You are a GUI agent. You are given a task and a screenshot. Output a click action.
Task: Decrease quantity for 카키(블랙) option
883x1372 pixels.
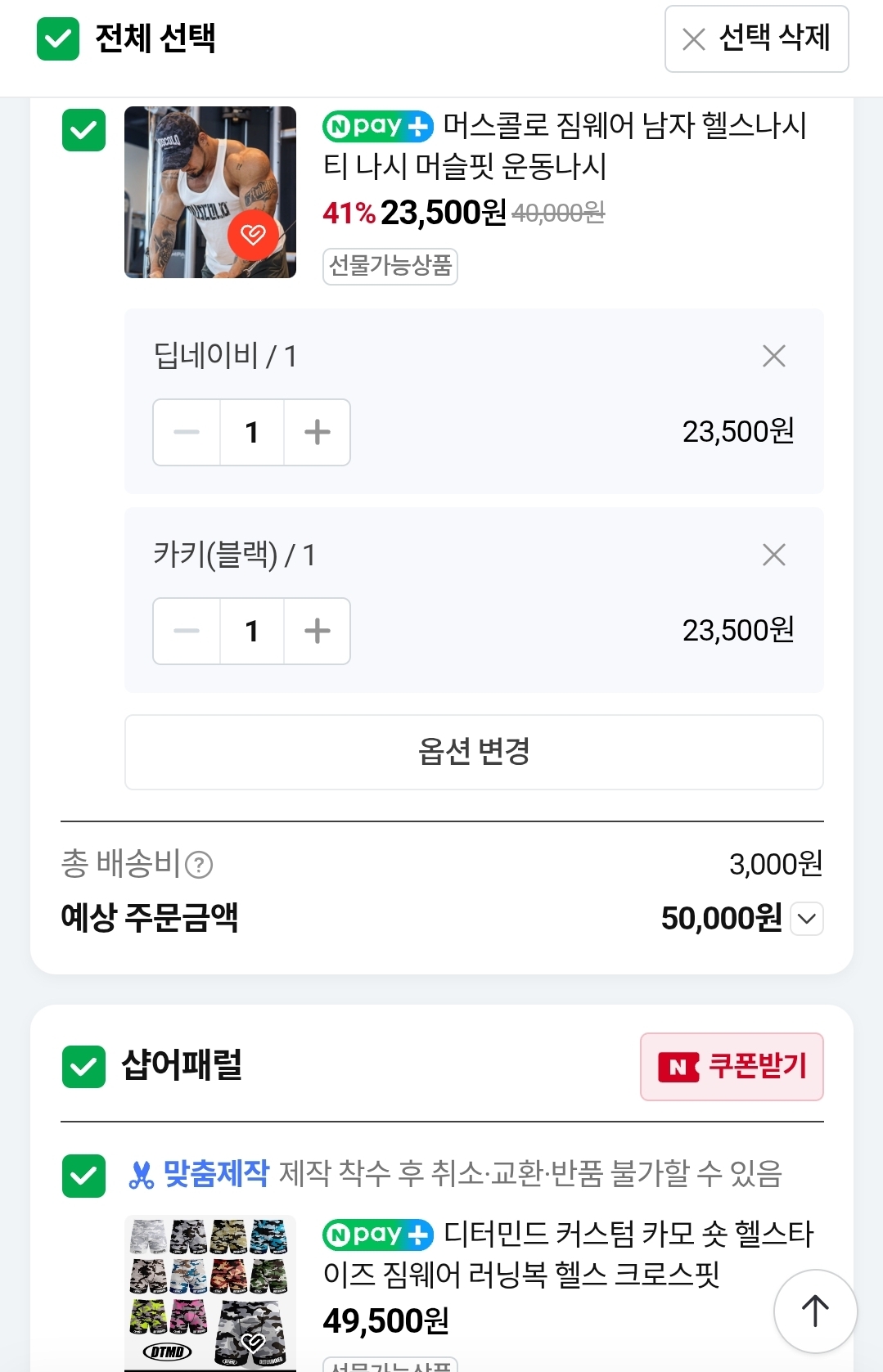[x=187, y=631]
